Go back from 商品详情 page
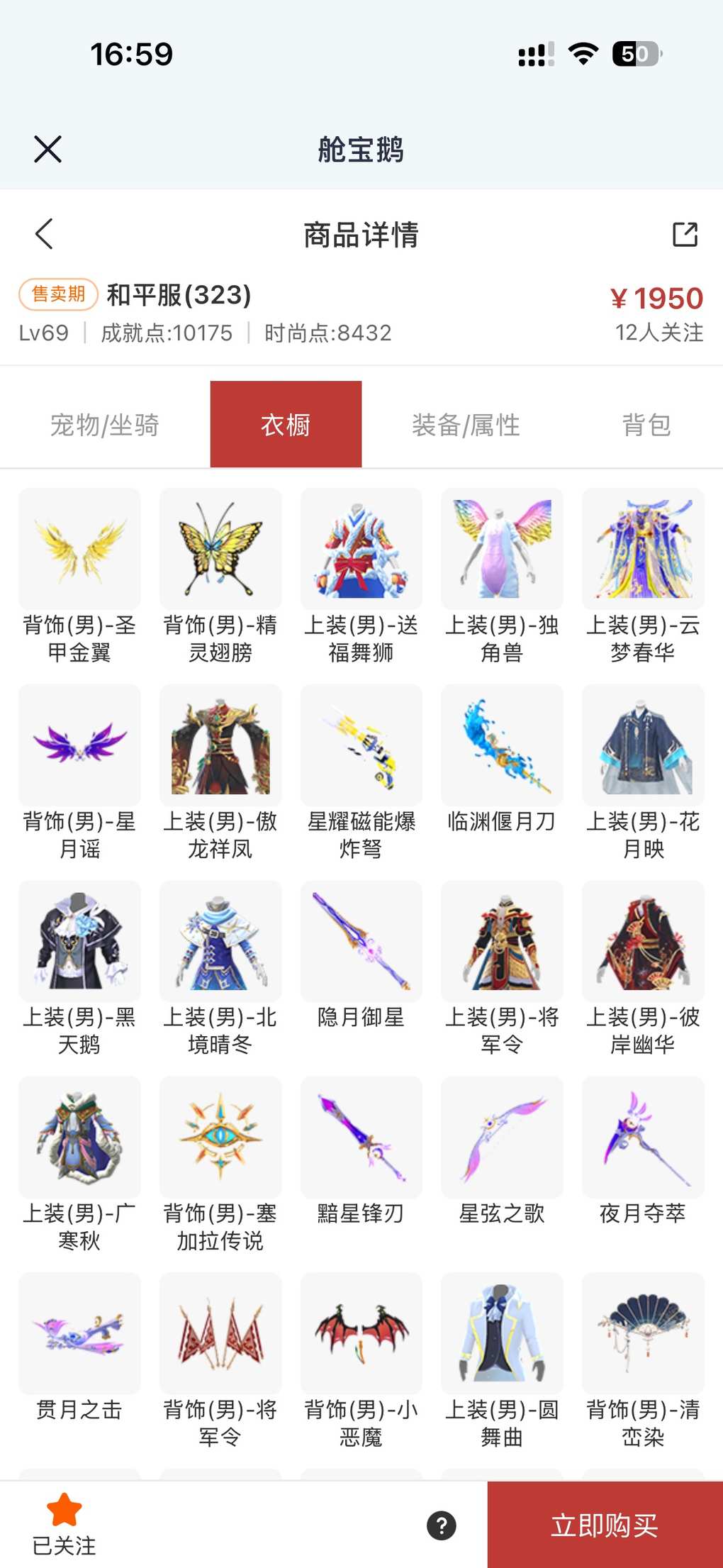The image size is (723, 1568). point(44,234)
